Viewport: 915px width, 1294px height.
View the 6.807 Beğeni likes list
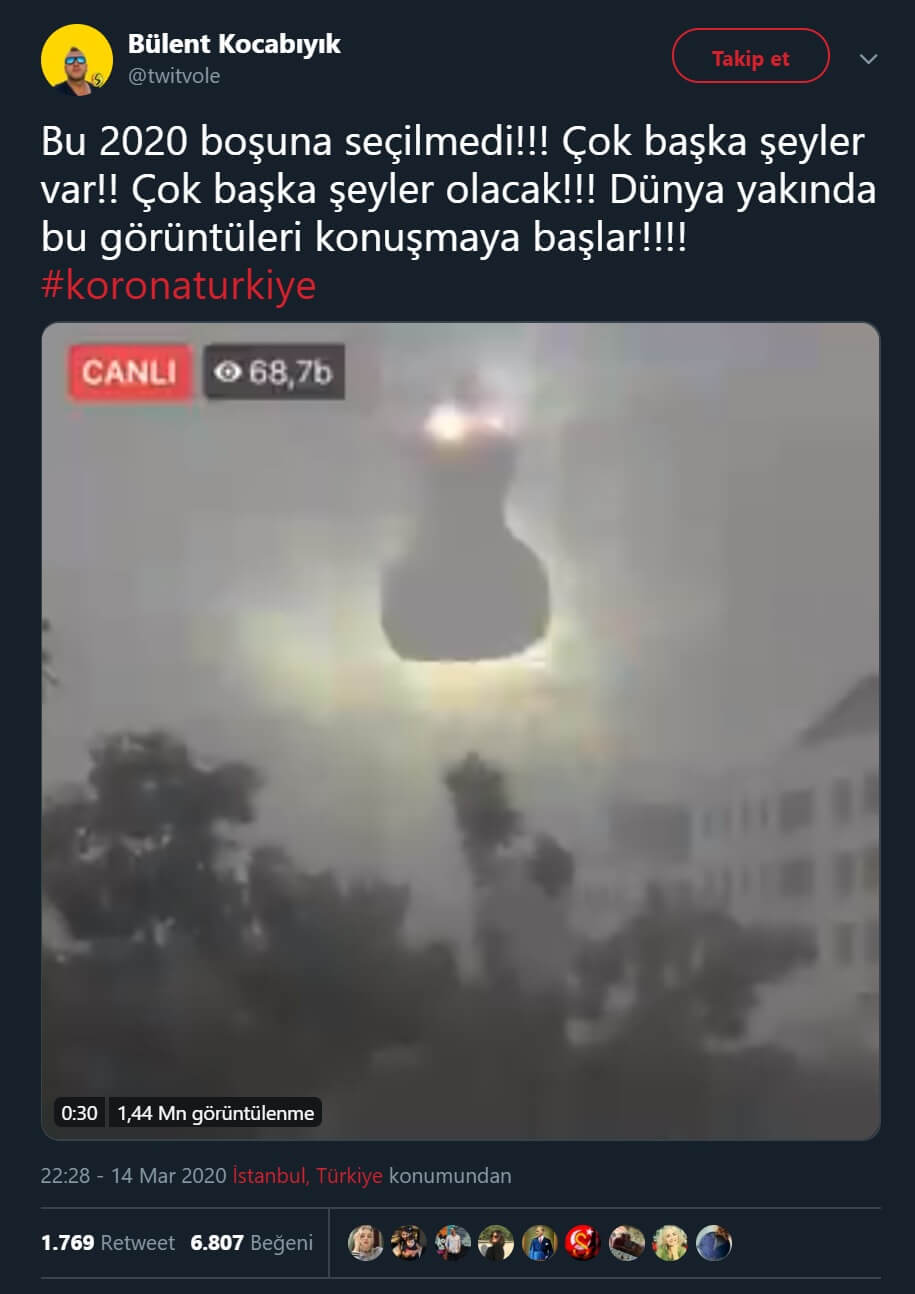252,1243
